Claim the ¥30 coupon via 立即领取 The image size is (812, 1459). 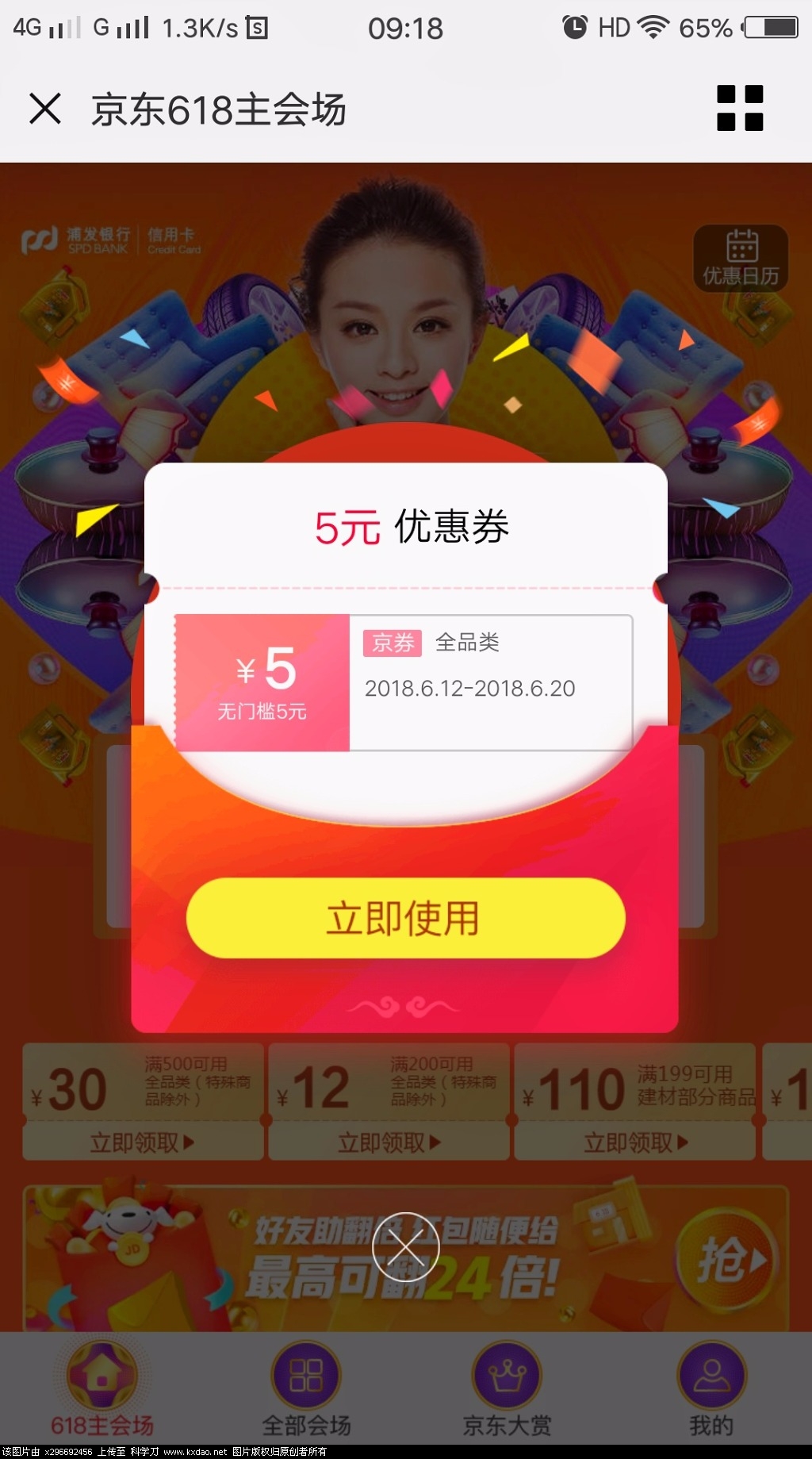(x=143, y=1142)
